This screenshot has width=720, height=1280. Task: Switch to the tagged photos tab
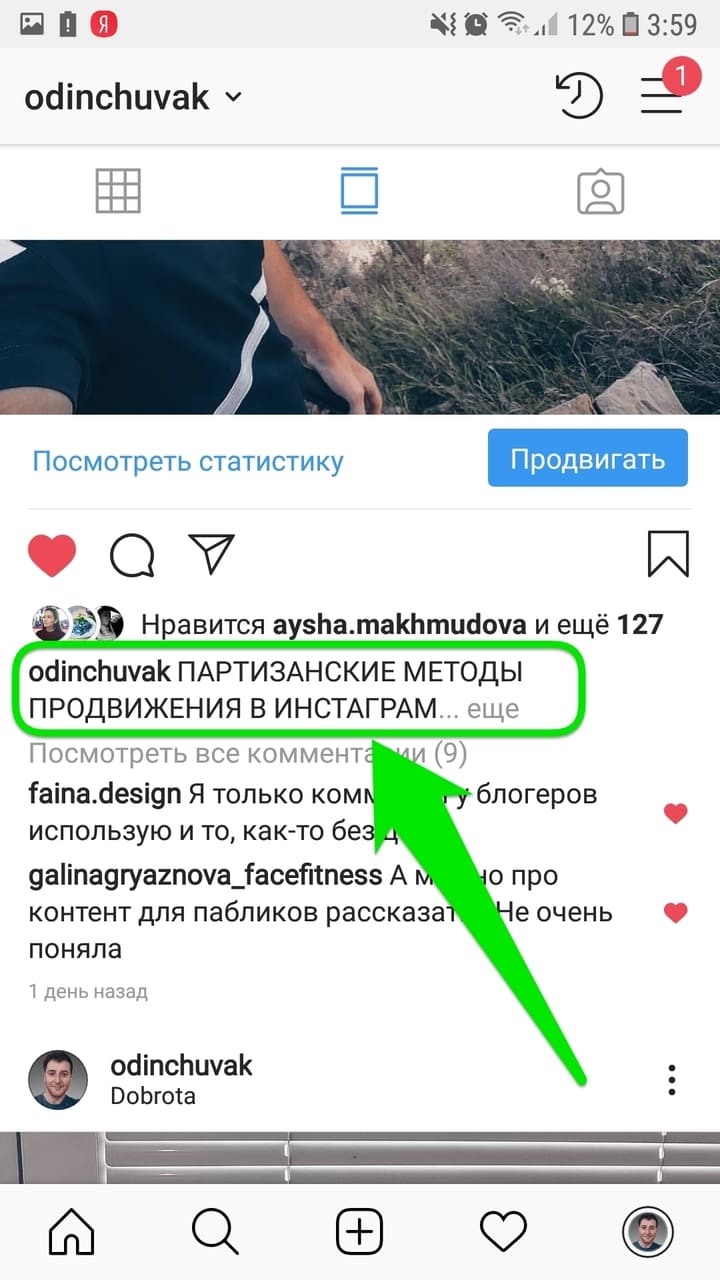(x=600, y=191)
